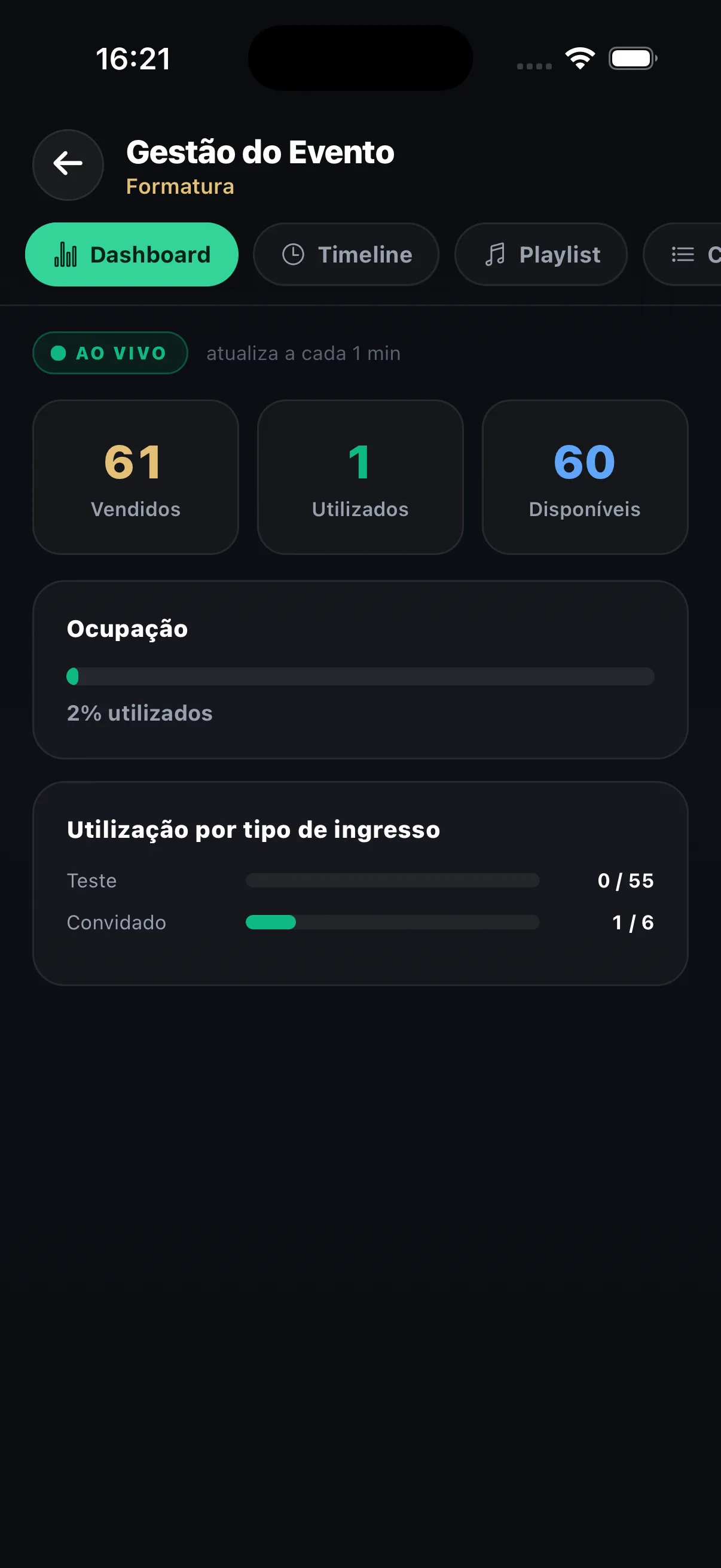Open the partially hidden list tab
The height and width of the screenshot is (1568, 721).
point(683,254)
